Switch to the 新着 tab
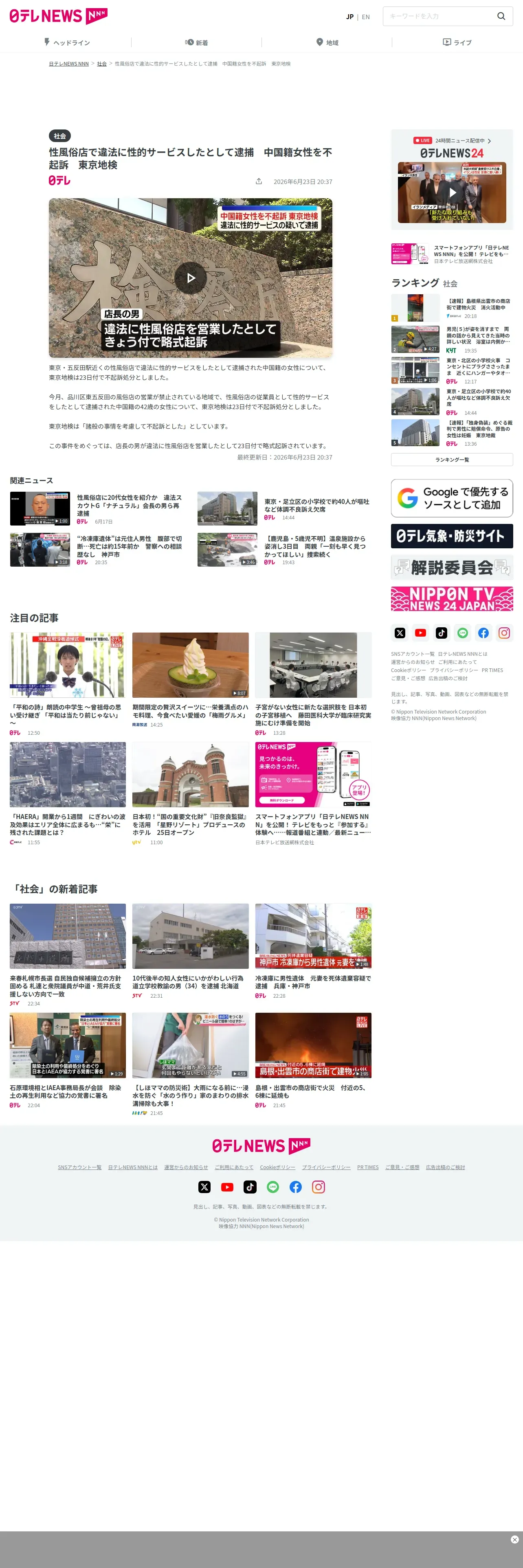This screenshot has height=1568, width=523. (x=196, y=43)
